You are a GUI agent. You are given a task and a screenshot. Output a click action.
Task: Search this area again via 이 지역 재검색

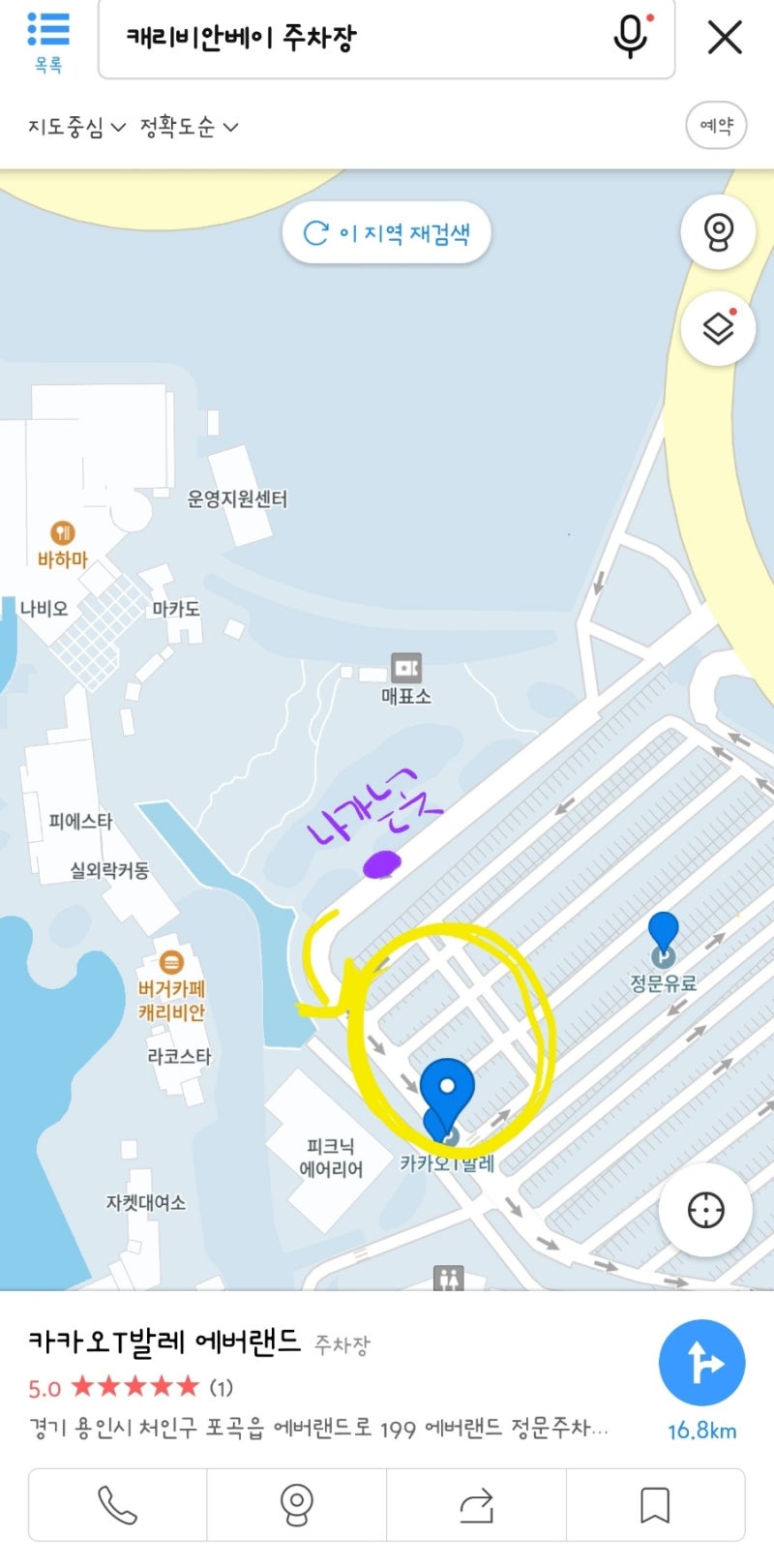pyautogui.click(x=384, y=231)
